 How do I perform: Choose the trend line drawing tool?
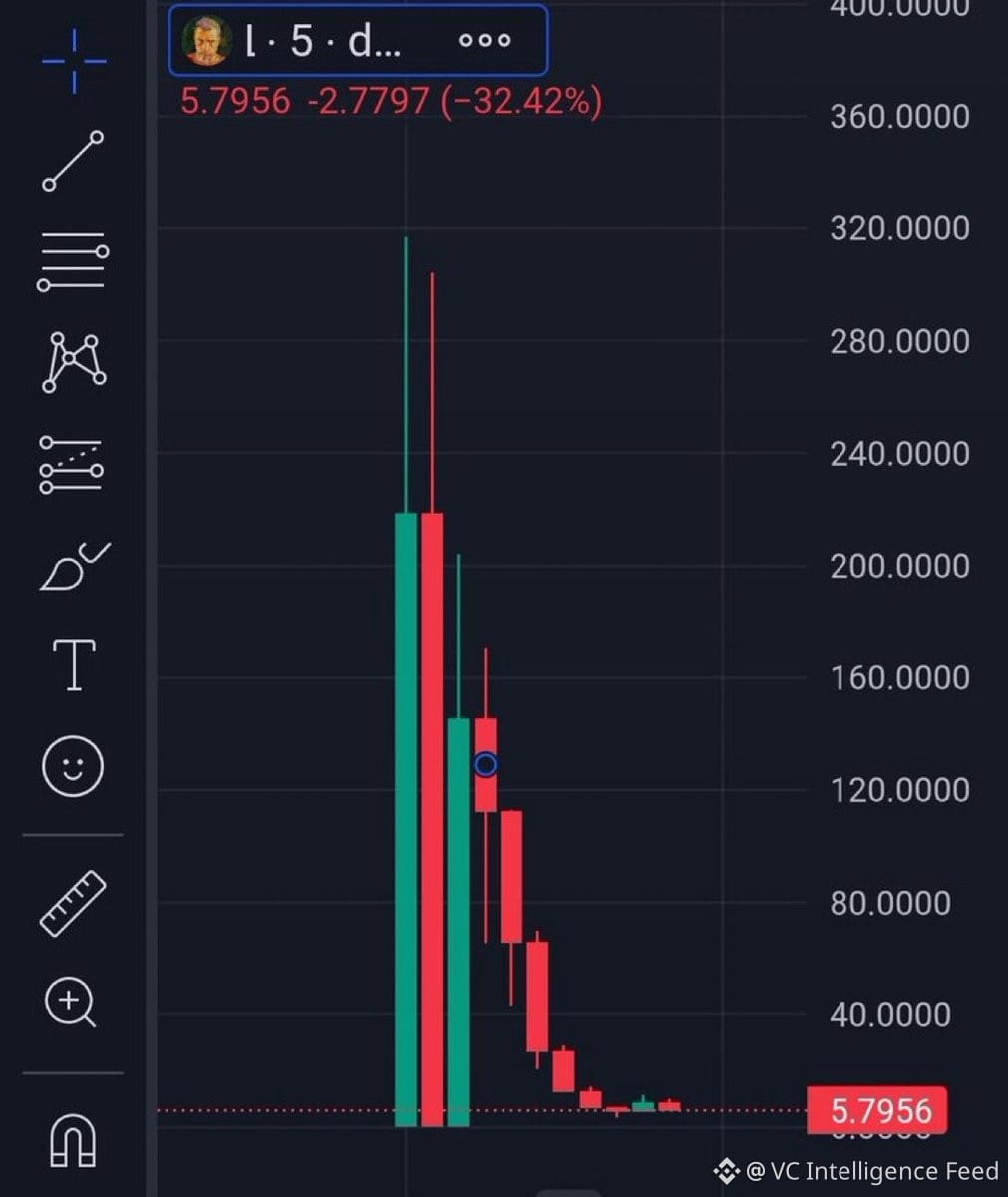73,161
